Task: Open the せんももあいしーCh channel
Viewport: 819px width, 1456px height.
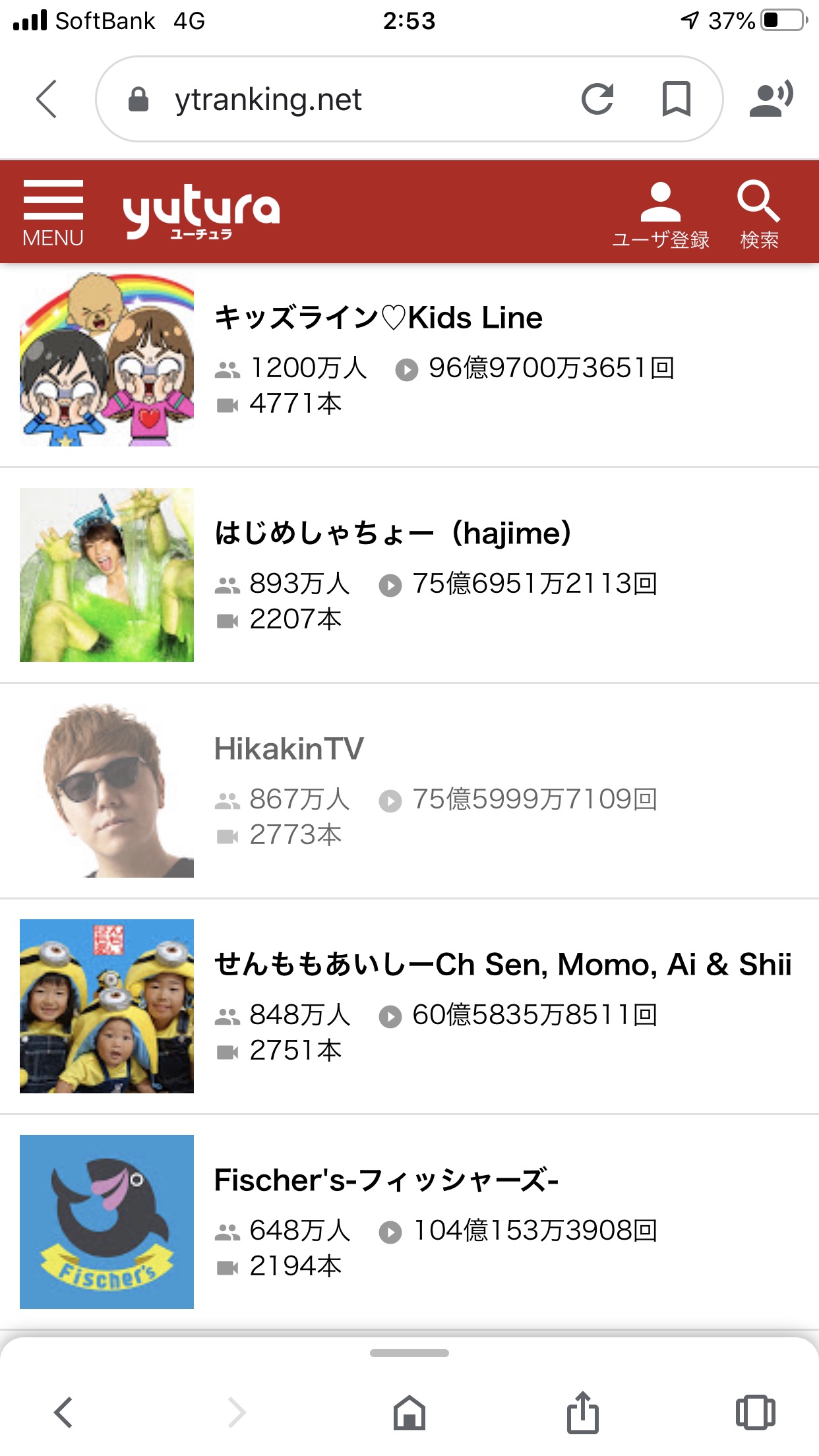Action: pyautogui.click(x=409, y=1006)
